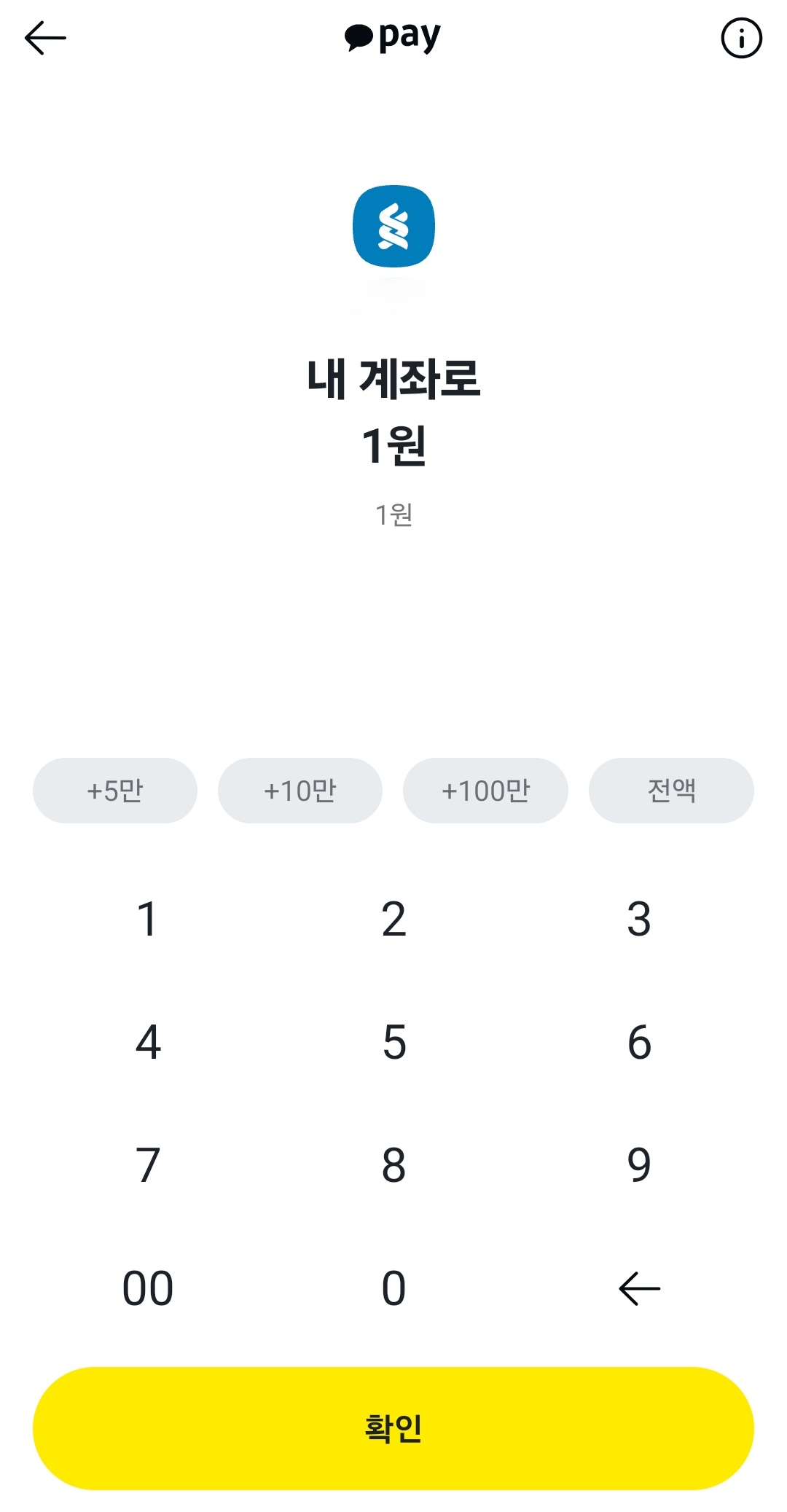Image resolution: width=787 pixels, height=1512 pixels.
Task: Enter digit 2 on the keypad
Action: point(393,919)
